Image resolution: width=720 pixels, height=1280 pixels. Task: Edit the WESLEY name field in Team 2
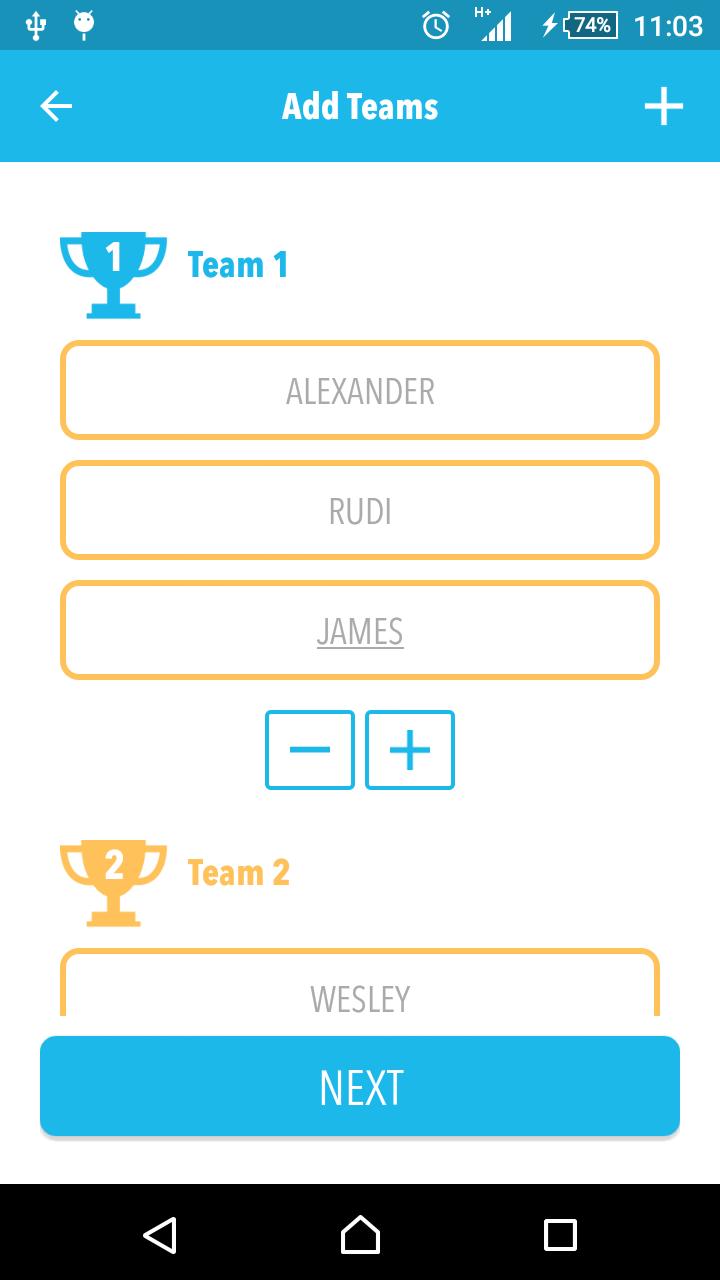[360, 990]
